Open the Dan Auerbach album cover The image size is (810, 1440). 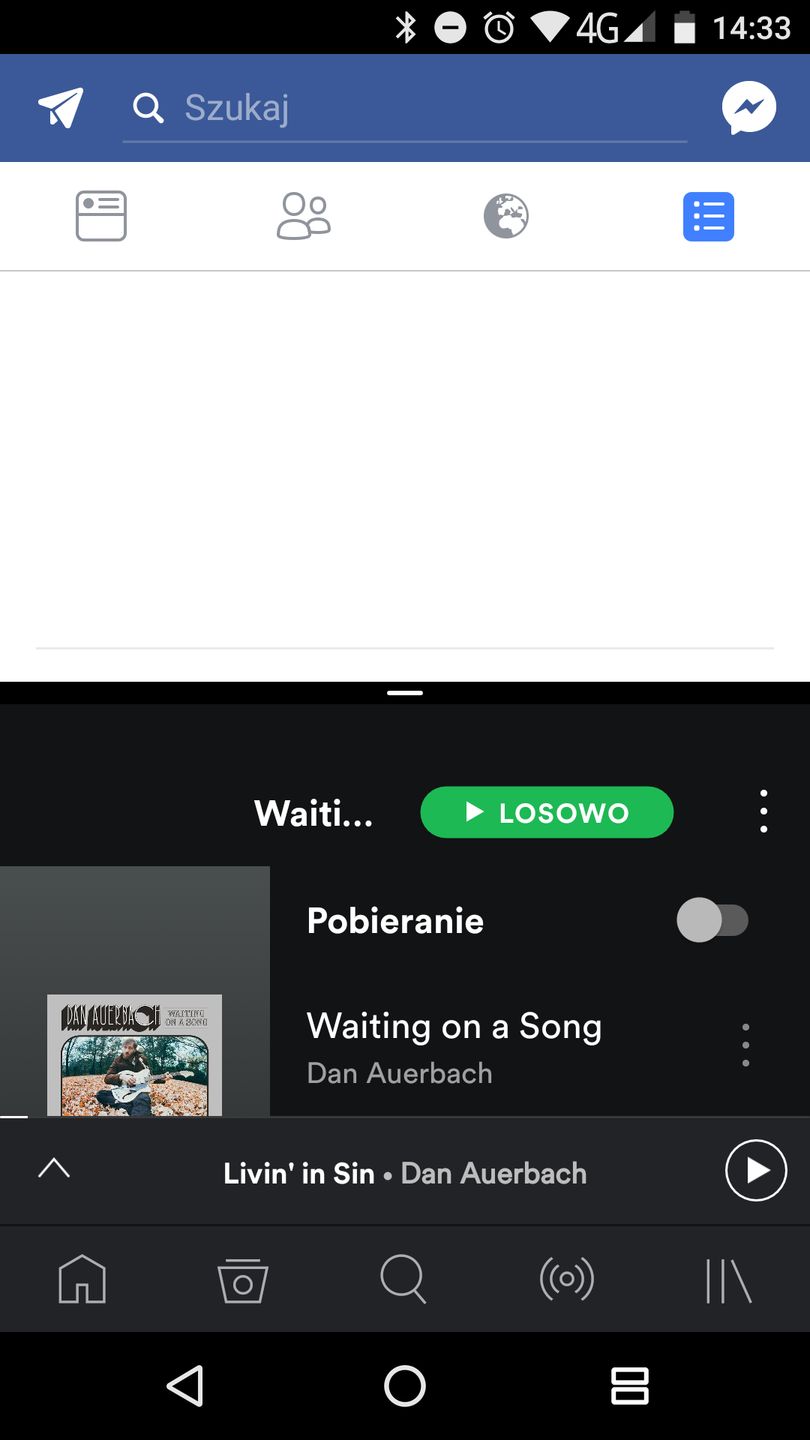point(134,1055)
